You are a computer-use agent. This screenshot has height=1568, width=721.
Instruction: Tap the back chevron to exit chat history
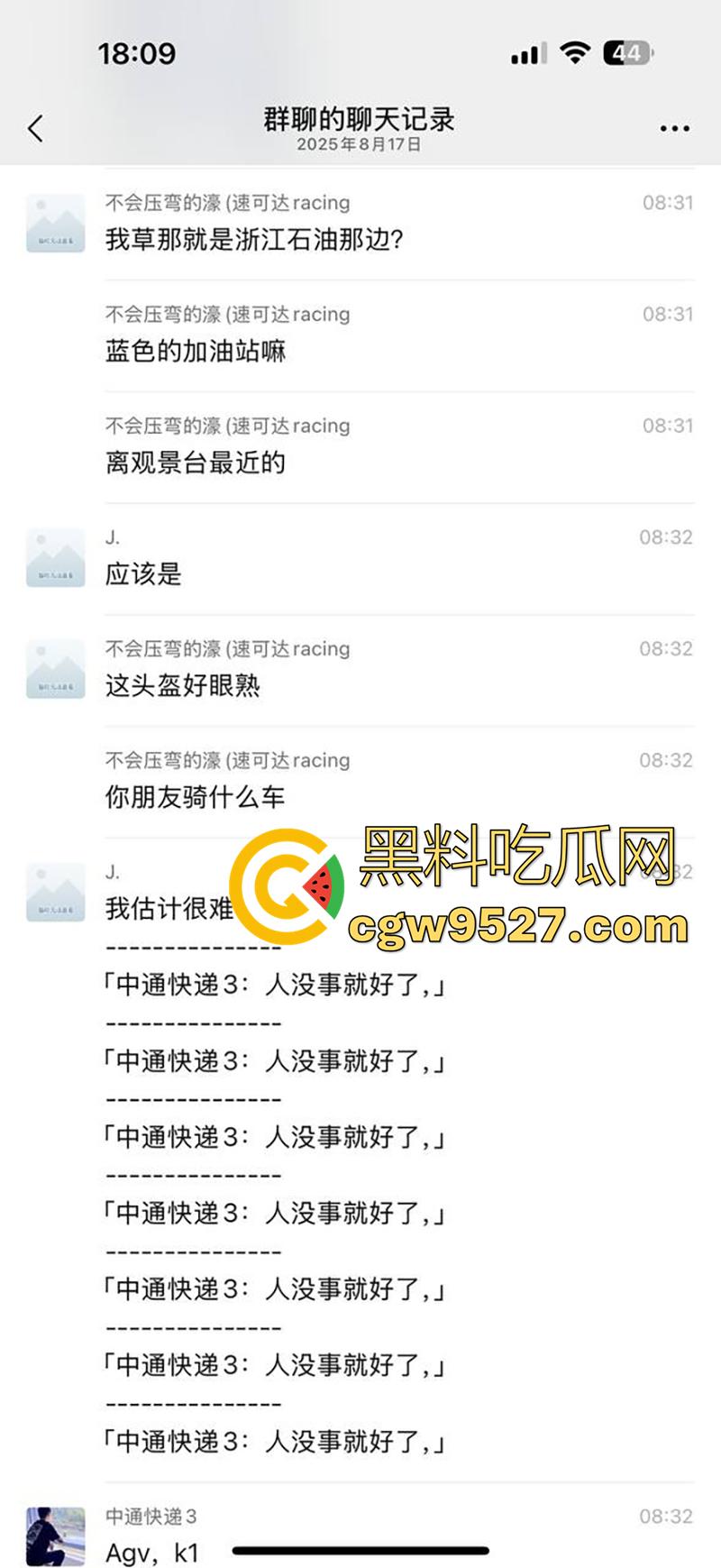[36, 128]
